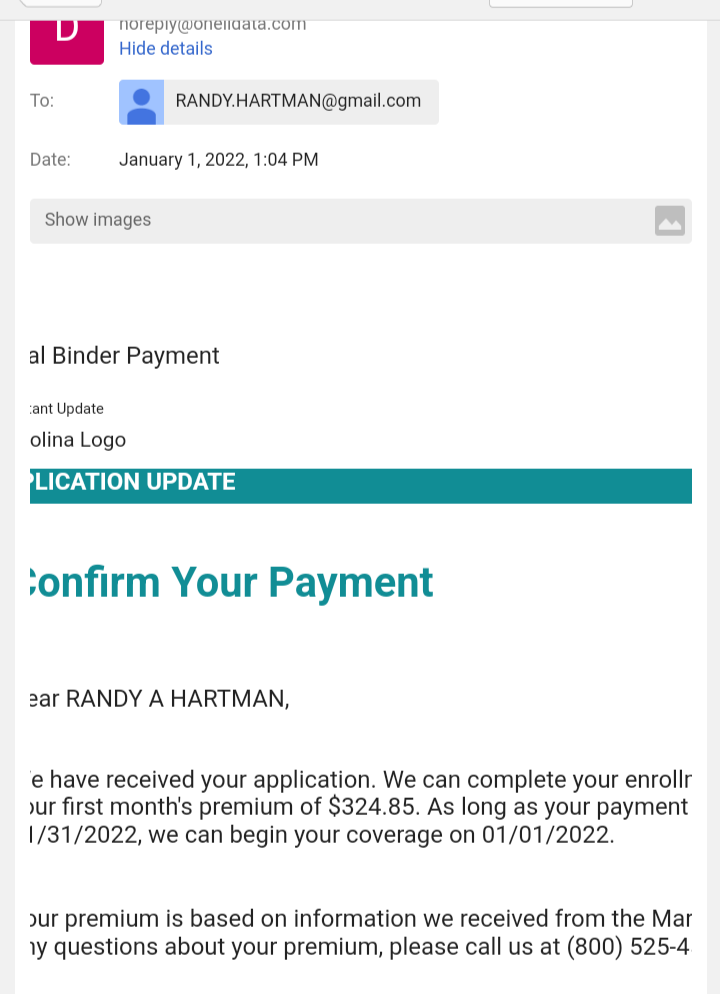Tap the Hide details link
Screen dimensions: 720x994
pyautogui.click(x=166, y=48)
